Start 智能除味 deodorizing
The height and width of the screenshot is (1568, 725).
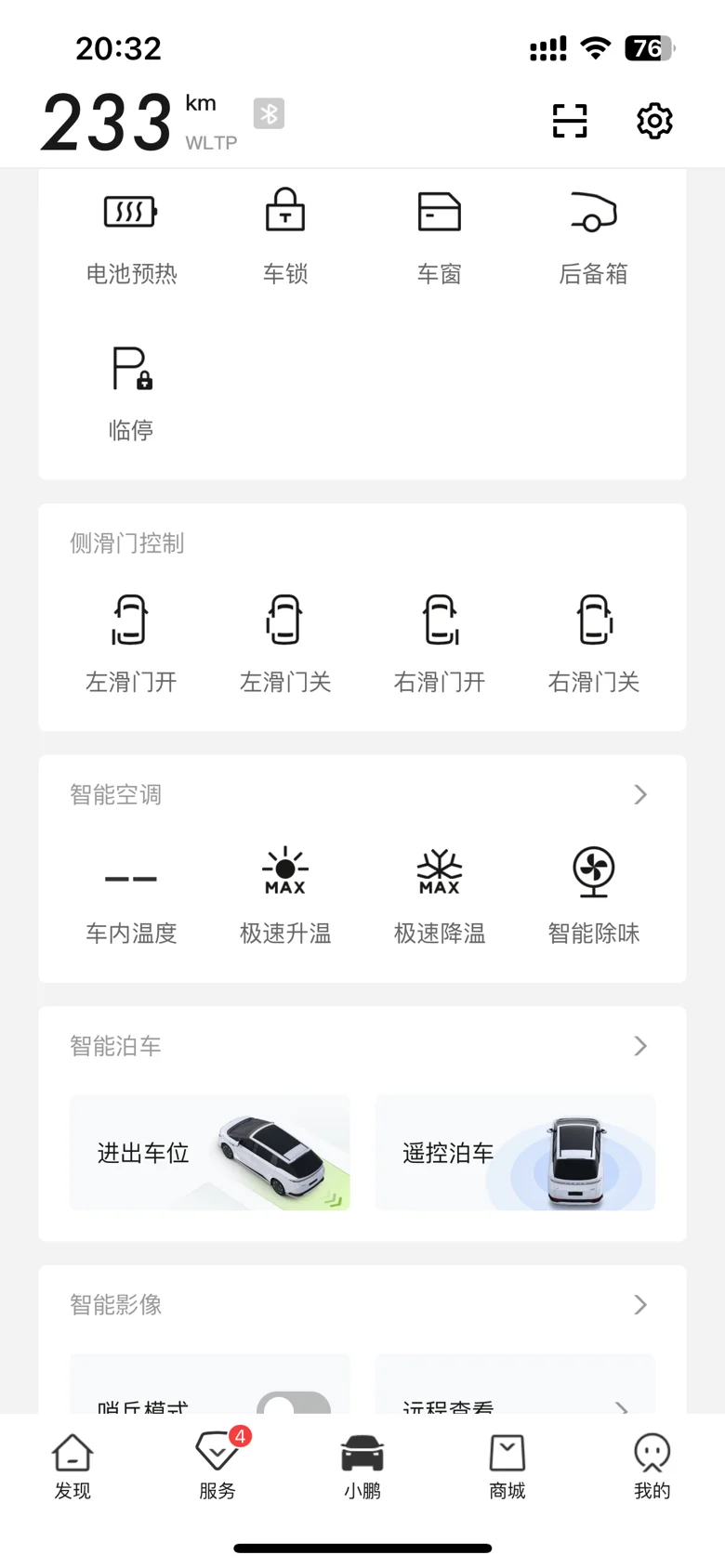594,895
